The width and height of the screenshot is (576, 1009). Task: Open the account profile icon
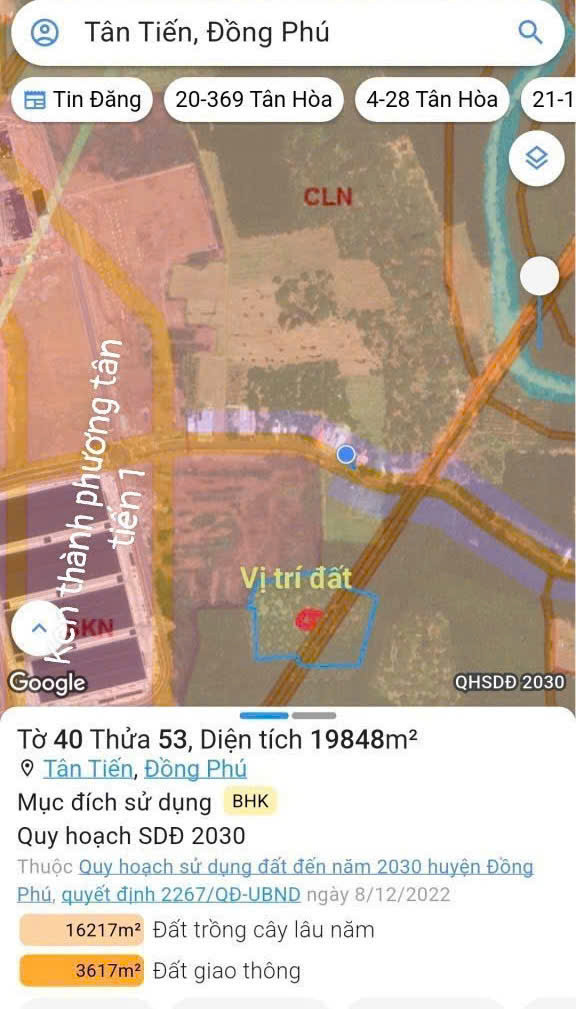pos(44,32)
